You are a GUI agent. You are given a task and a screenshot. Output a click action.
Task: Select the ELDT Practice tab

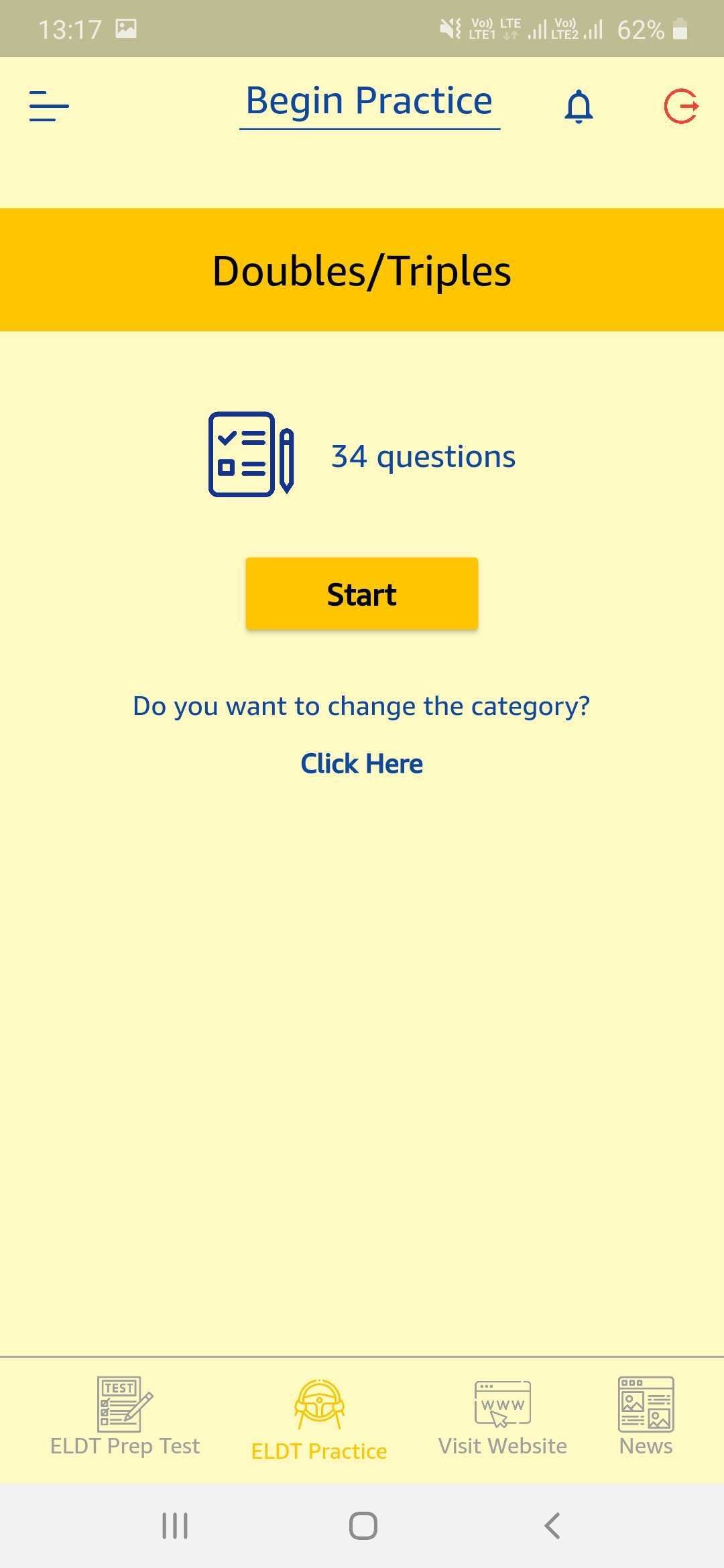coord(319,1420)
